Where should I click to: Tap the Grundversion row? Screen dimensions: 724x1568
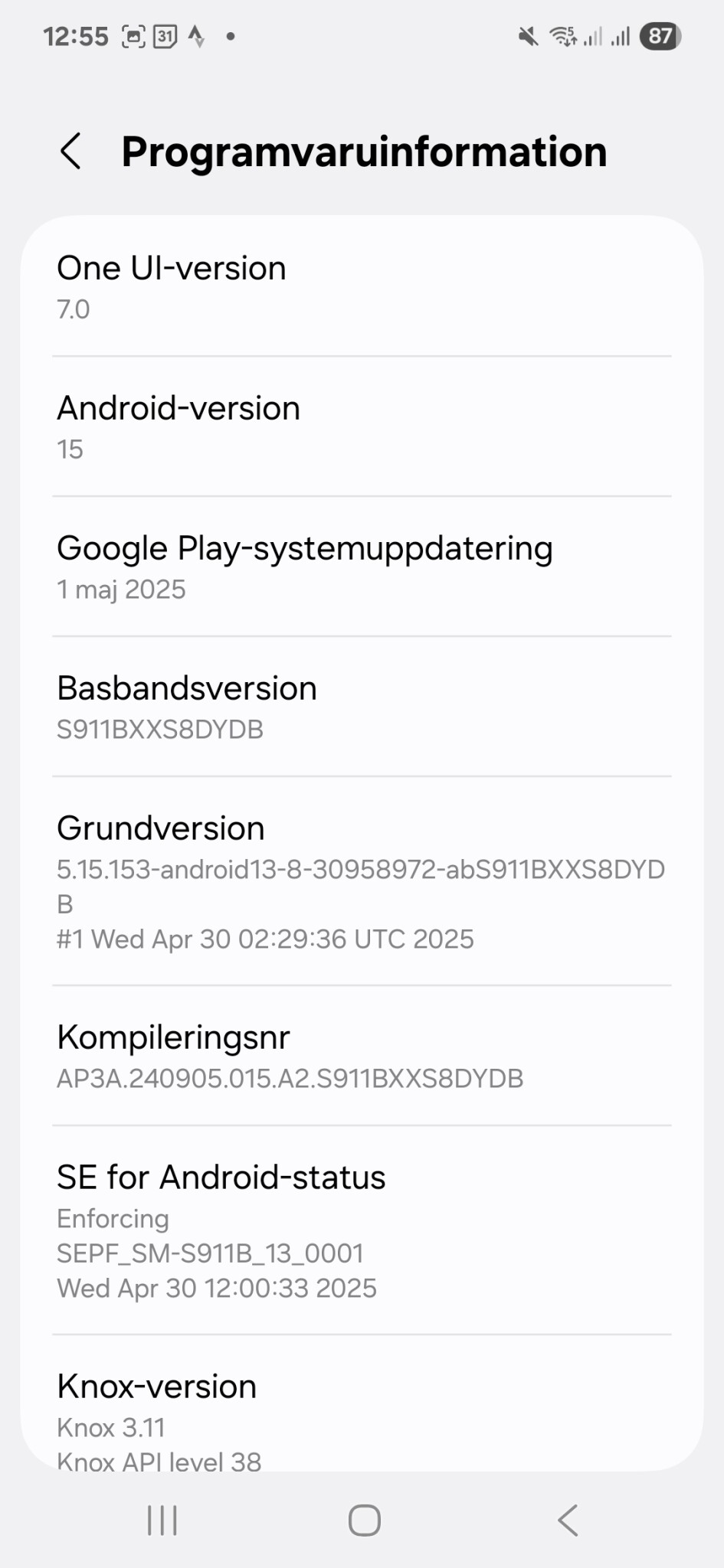362,881
